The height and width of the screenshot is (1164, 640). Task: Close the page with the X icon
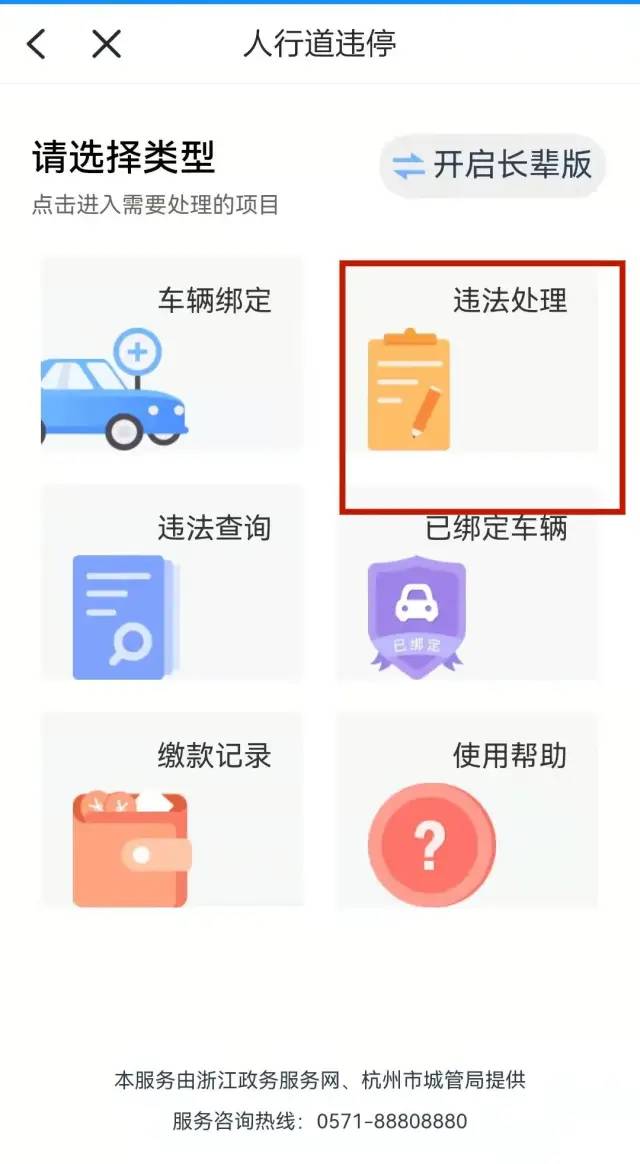(x=106, y=44)
